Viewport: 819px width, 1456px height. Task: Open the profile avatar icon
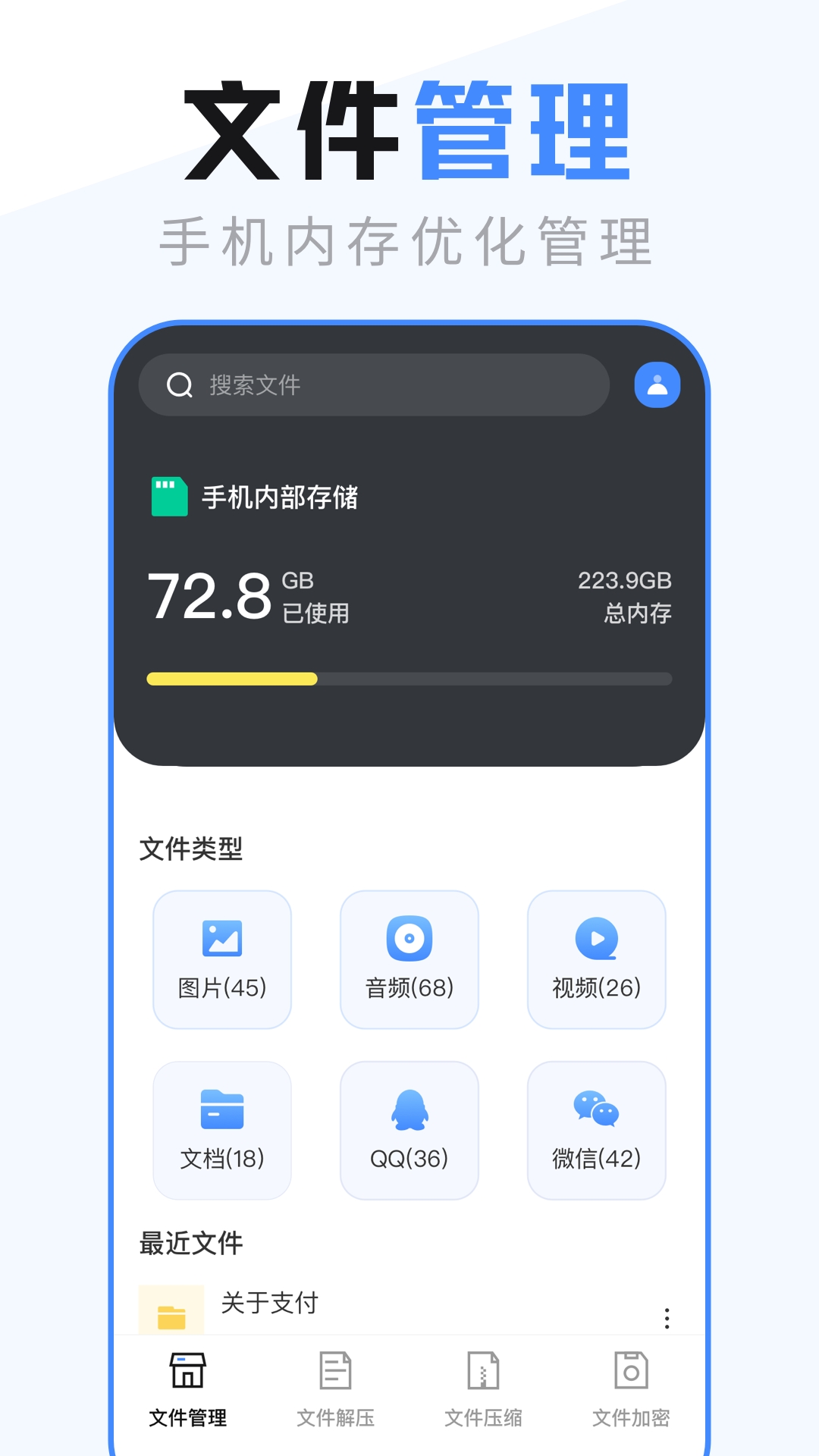pyautogui.click(x=657, y=384)
